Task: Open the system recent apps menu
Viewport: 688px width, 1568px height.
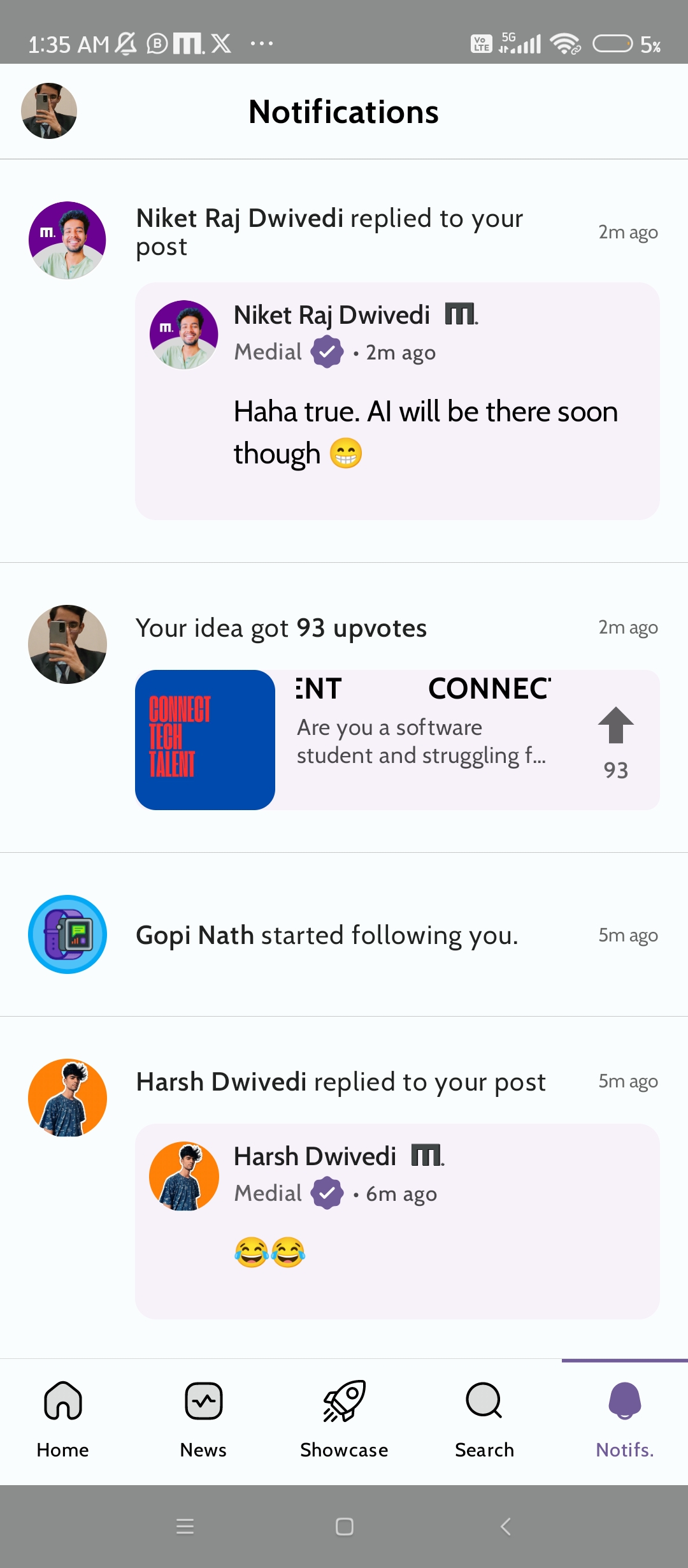Action: click(x=185, y=1527)
